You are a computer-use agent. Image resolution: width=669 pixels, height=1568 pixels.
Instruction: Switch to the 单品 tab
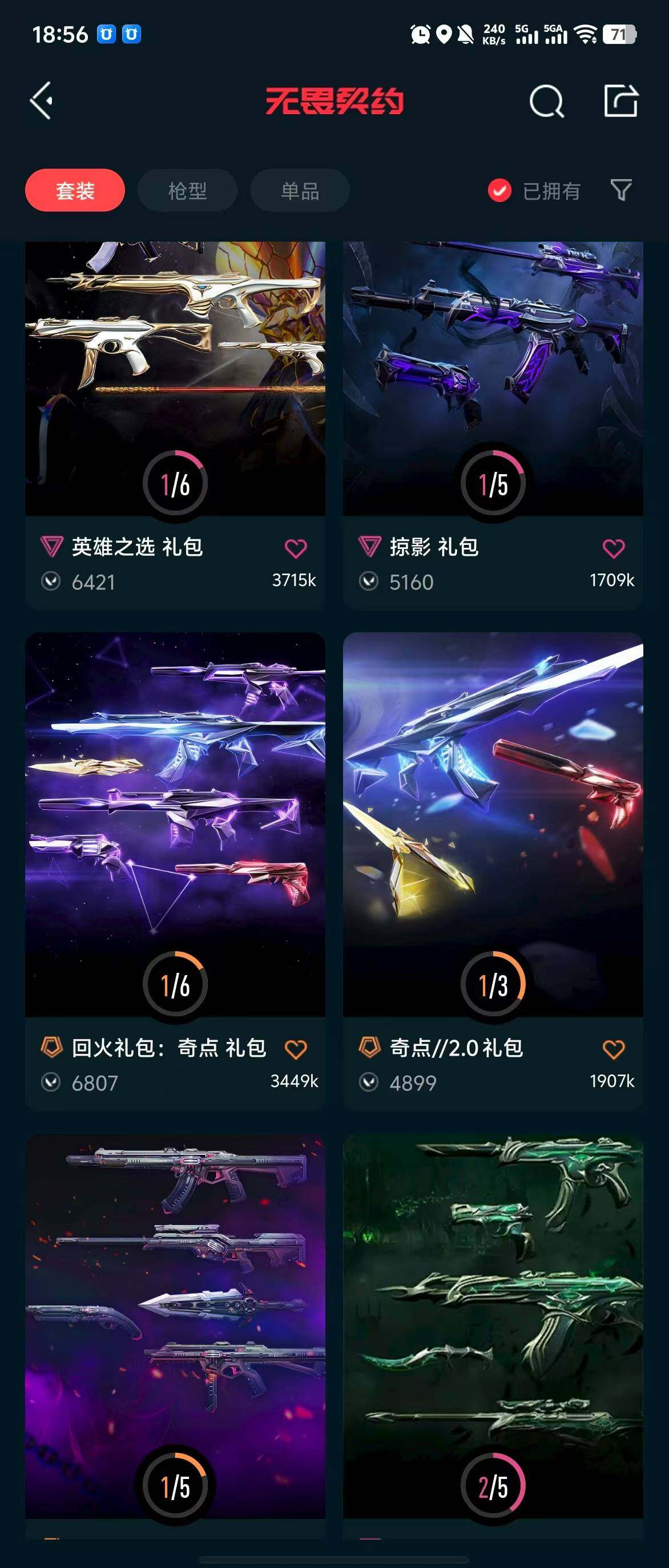(x=300, y=191)
